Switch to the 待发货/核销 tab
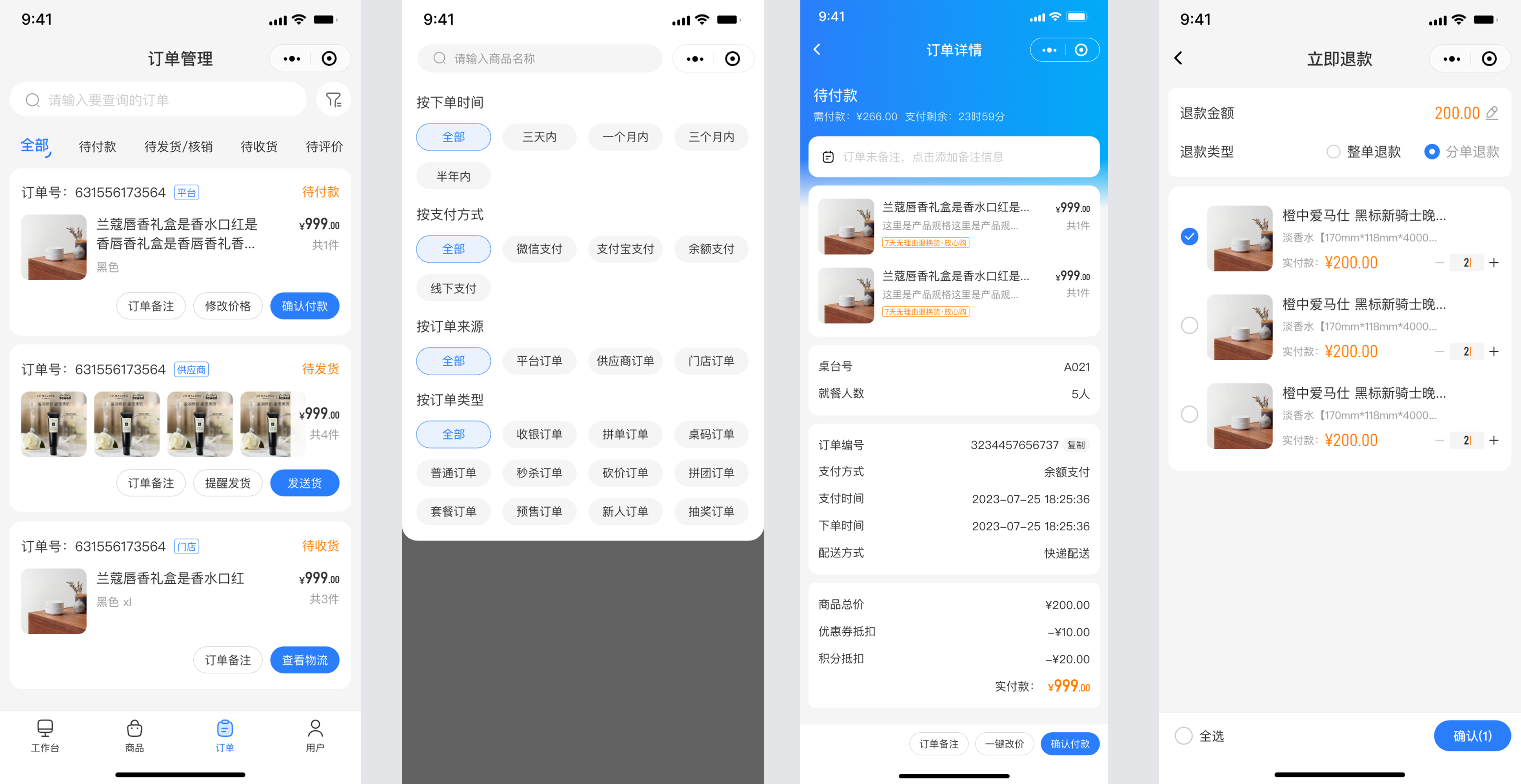 [178, 146]
